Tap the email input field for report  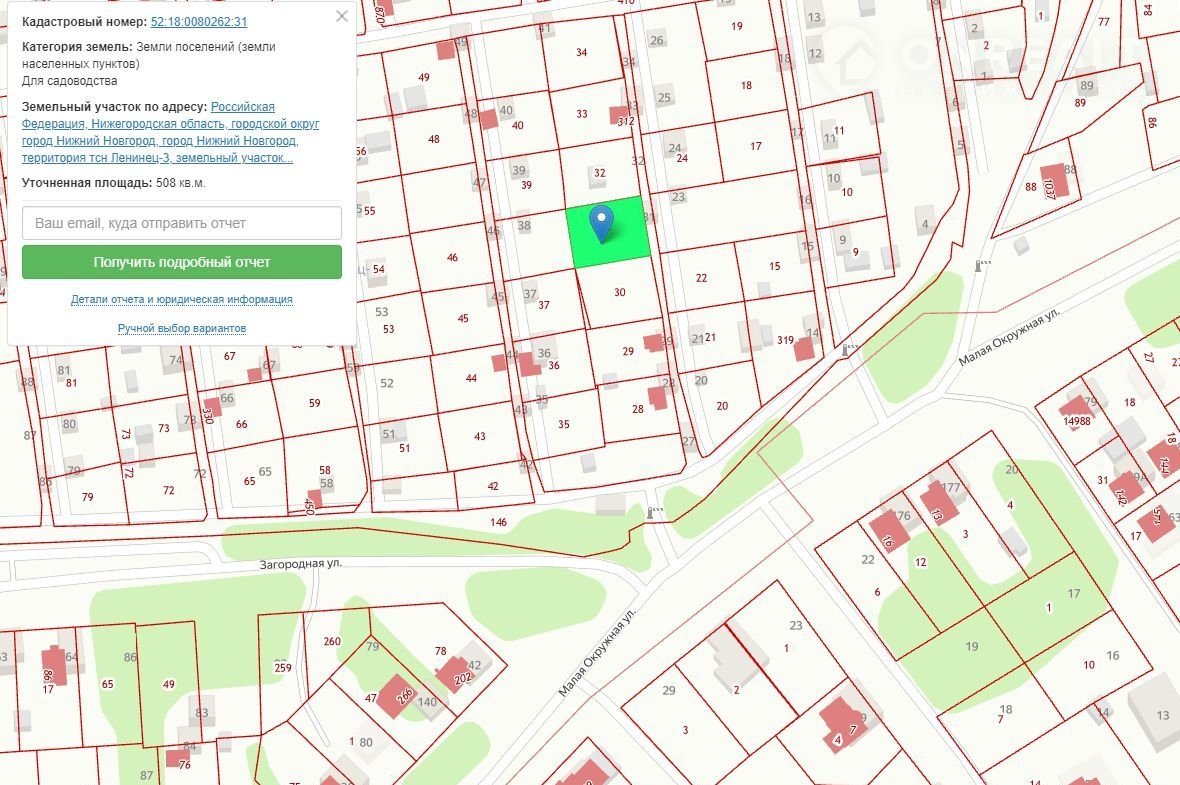pyautogui.click(x=182, y=223)
